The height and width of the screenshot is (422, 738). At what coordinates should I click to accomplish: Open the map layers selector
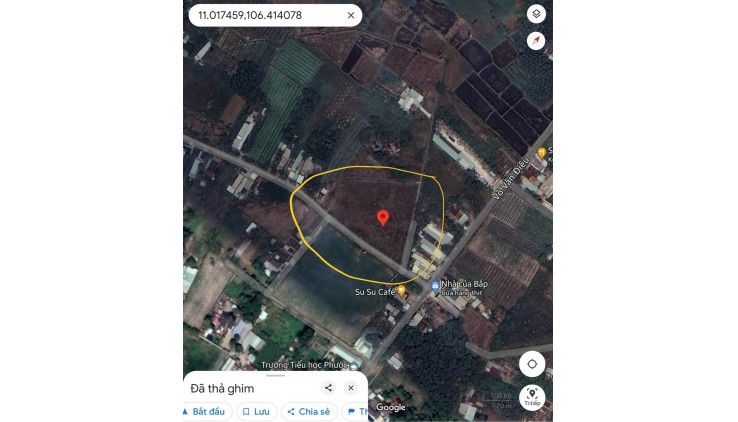tap(536, 14)
